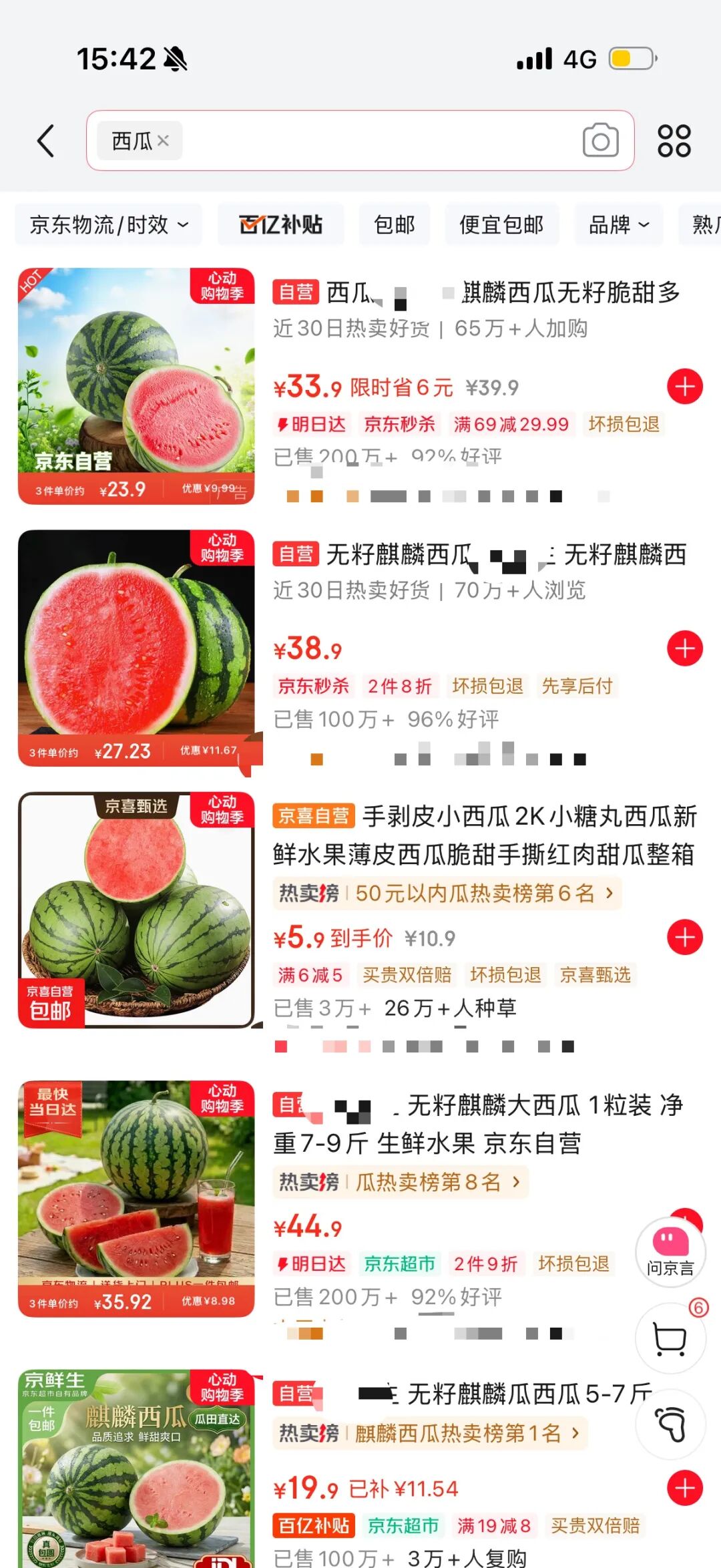721x1568 pixels.
Task: Add the ¥19.9 麒麟瓜 to cart
Action: [685, 1488]
